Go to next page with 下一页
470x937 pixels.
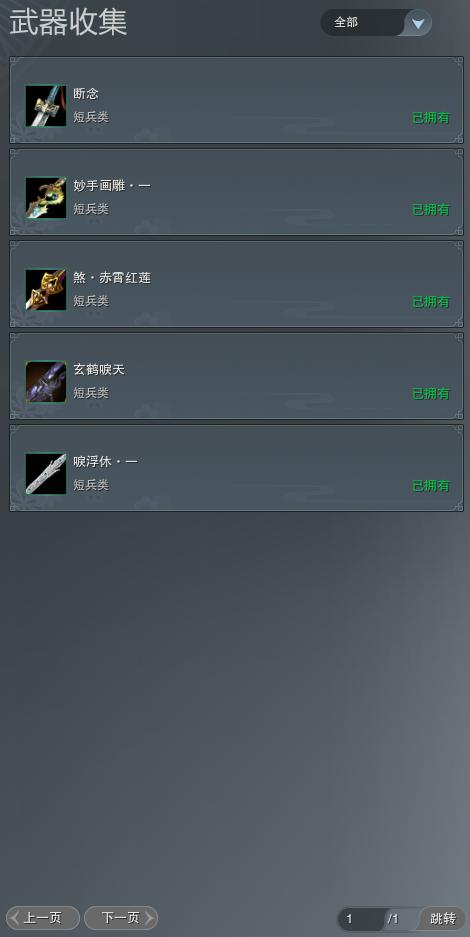tap(121, 918)
